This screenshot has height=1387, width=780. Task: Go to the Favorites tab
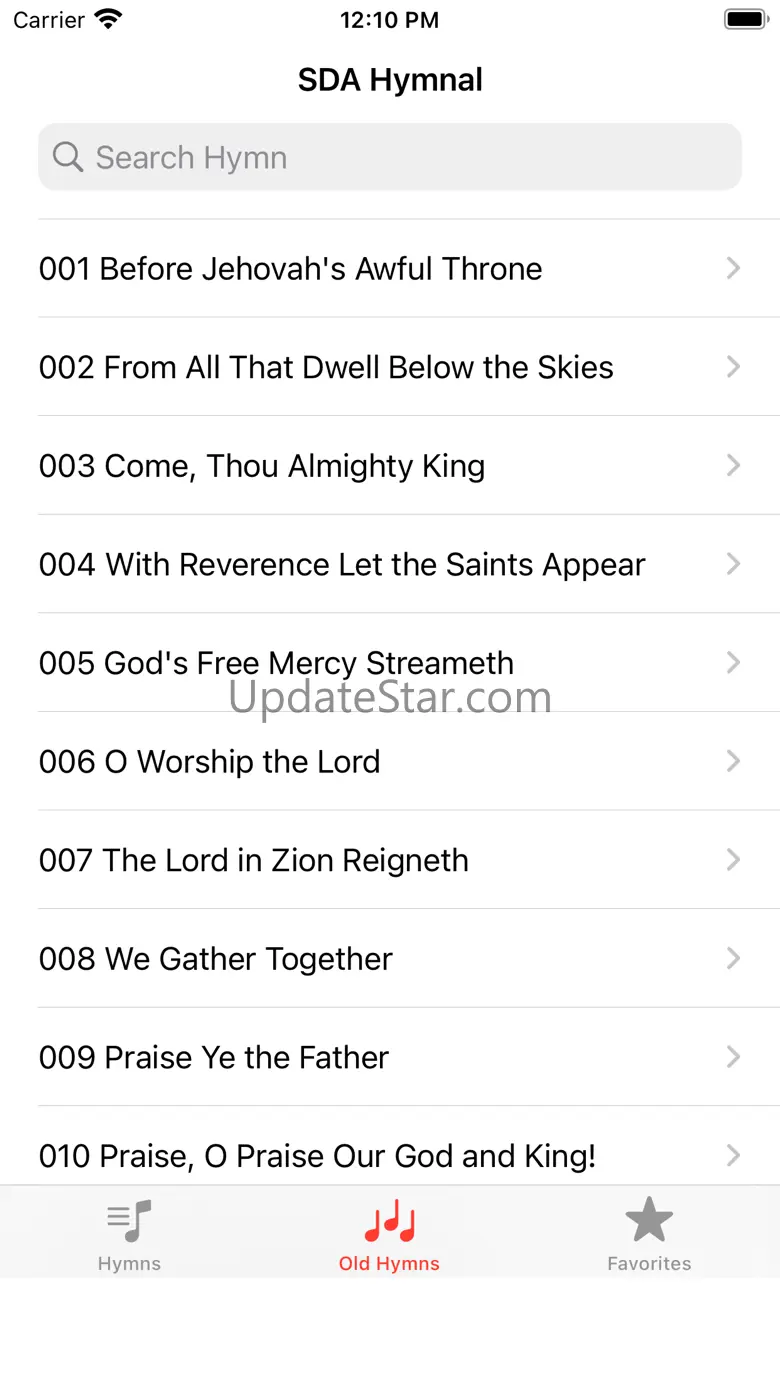pos(649,1234)
